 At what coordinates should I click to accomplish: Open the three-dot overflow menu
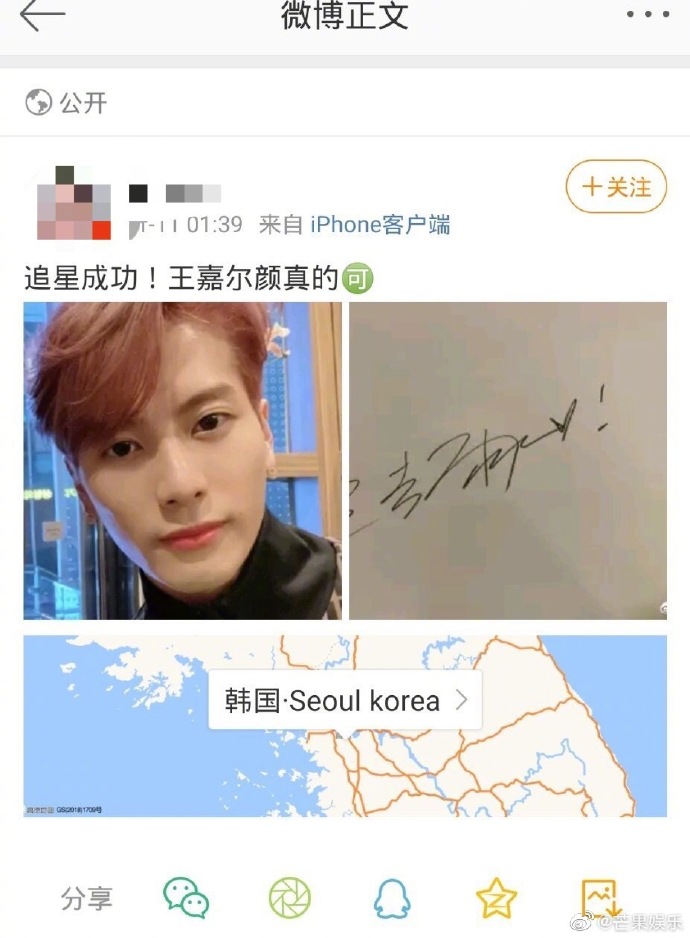tap(647, 14)
